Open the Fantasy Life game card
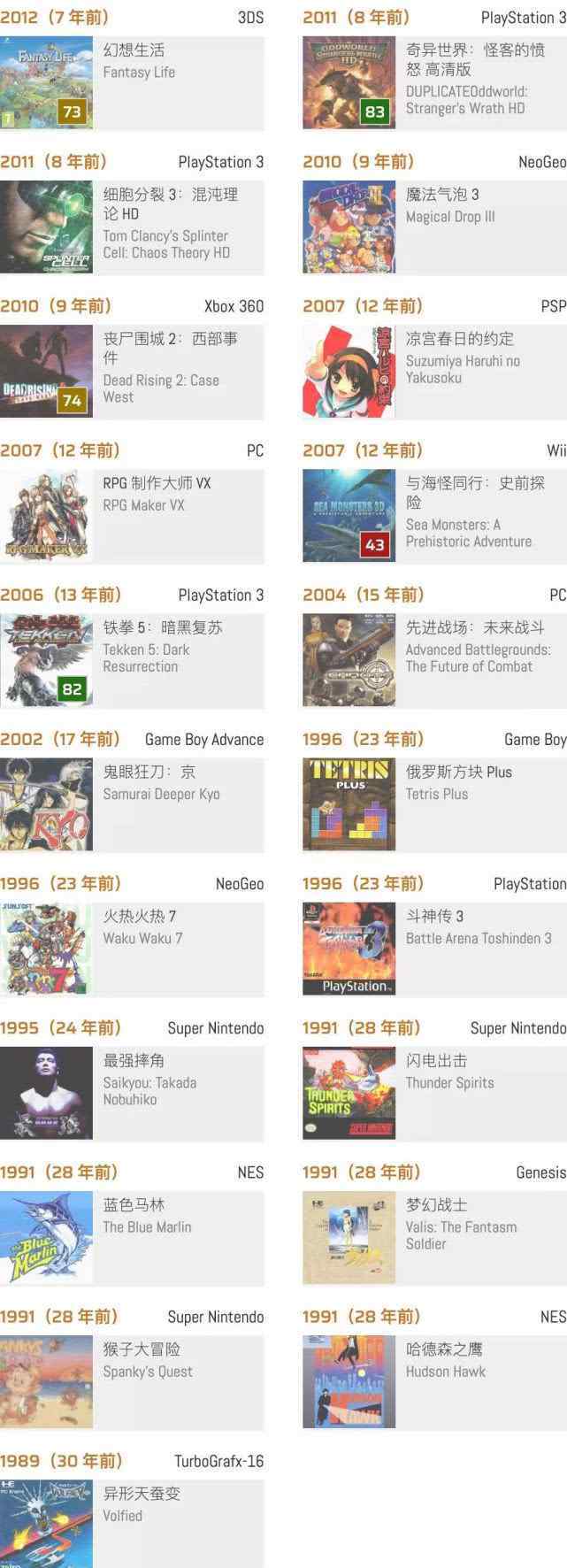Image resolution: width=567 pixels, height=1568 pixels. [133, 82]
